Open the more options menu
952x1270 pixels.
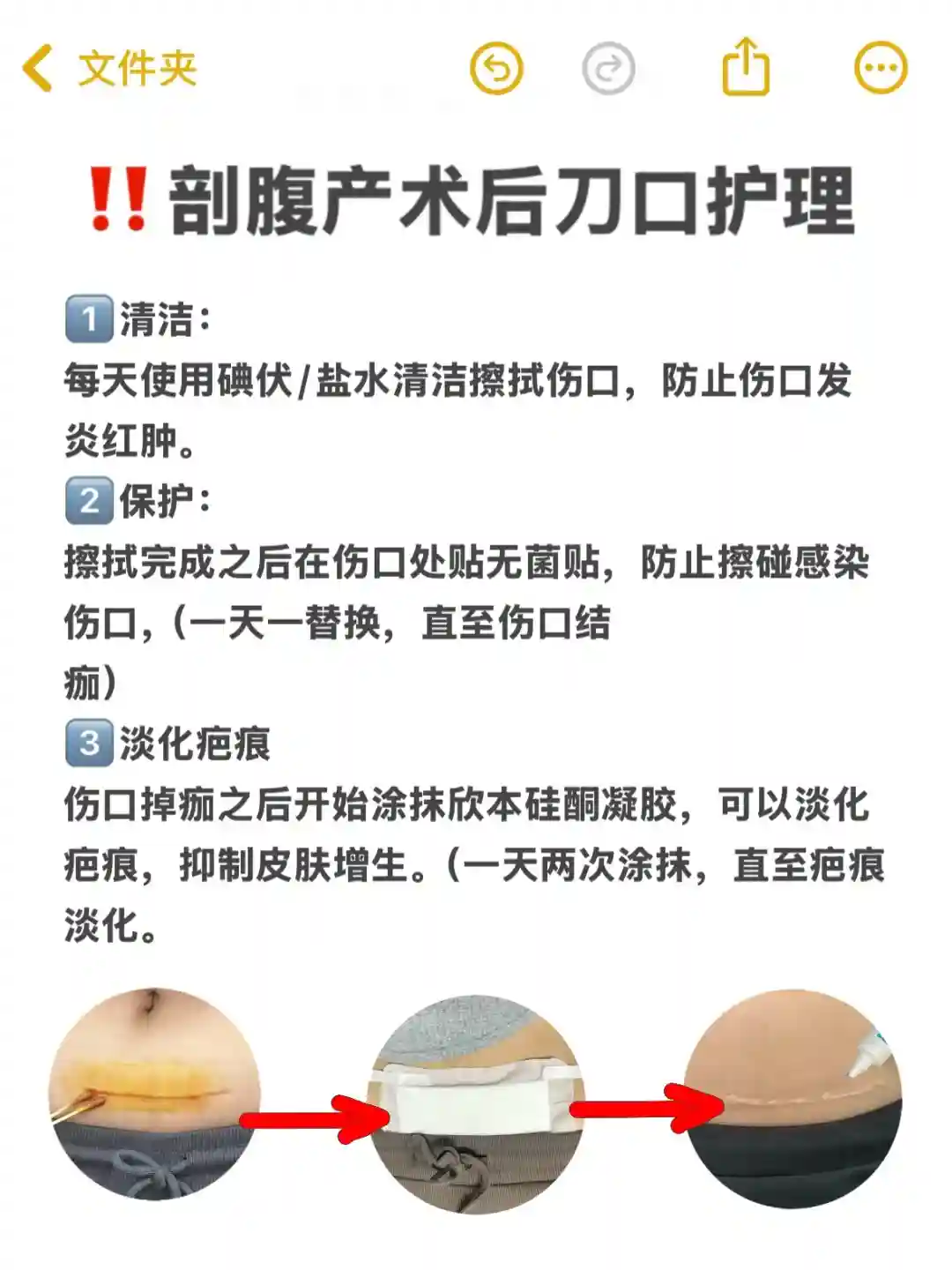881,68
